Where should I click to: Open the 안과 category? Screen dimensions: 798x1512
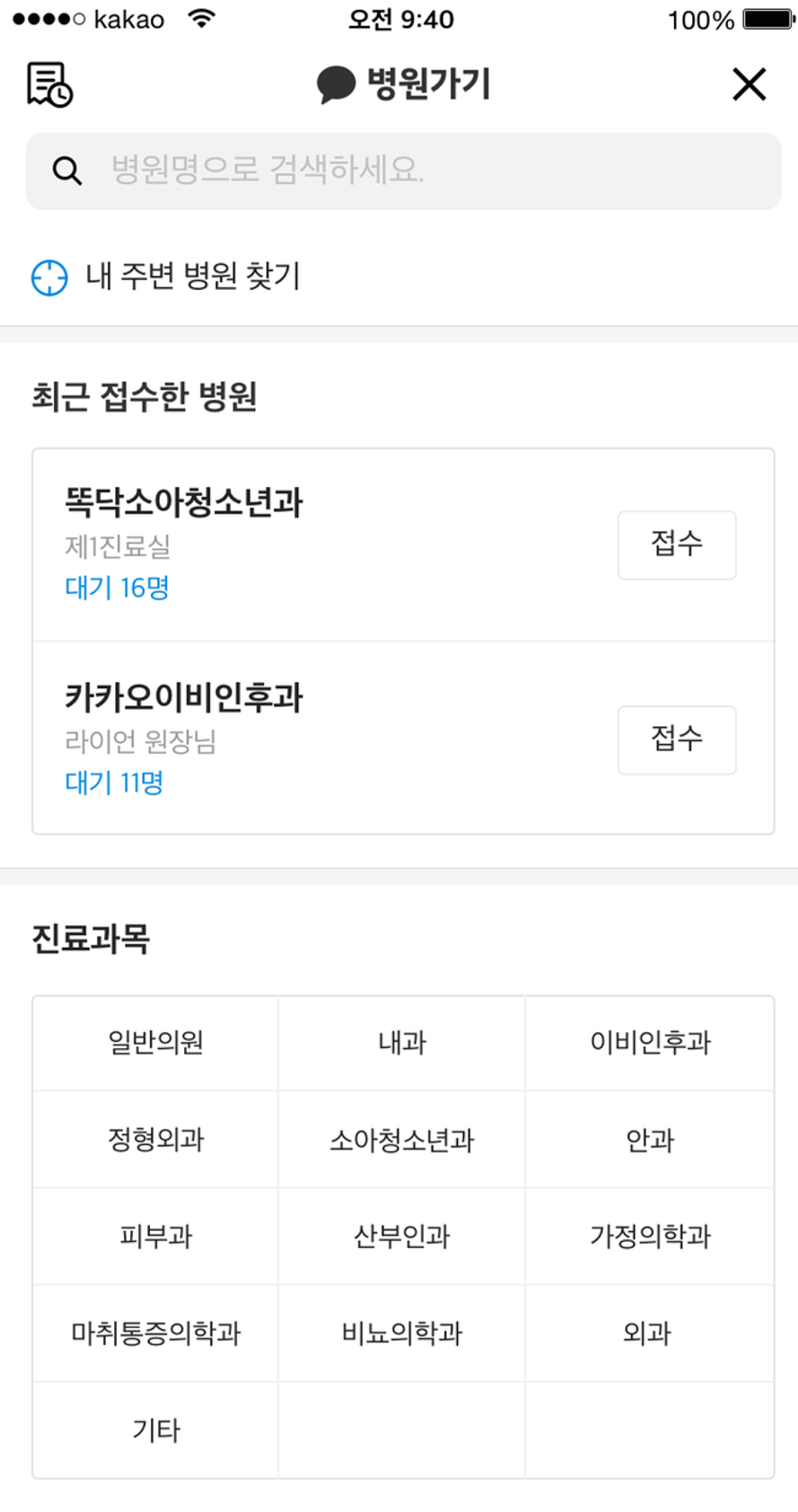[649, 1140]
